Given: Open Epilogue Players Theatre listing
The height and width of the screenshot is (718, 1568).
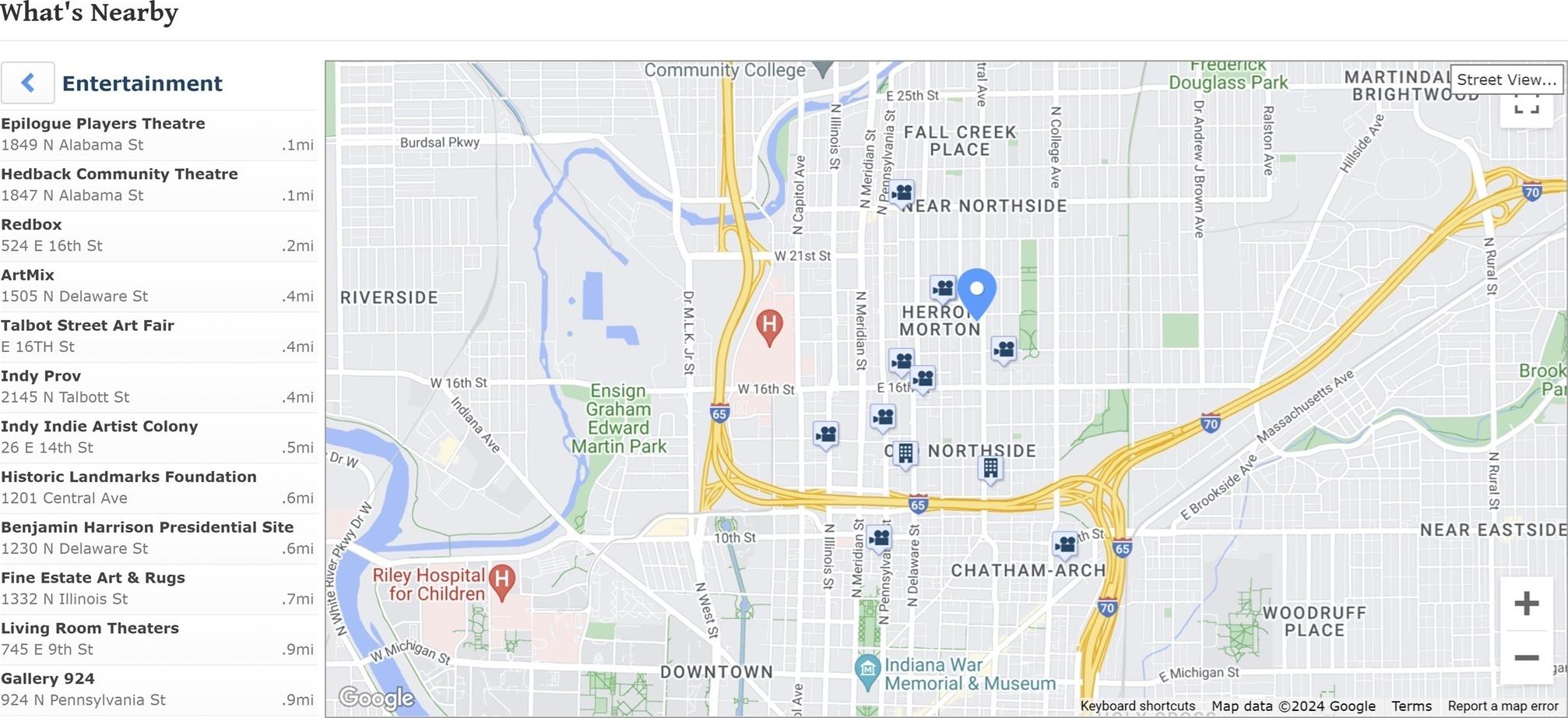Looking at the screenshot, I should [103, 124].
